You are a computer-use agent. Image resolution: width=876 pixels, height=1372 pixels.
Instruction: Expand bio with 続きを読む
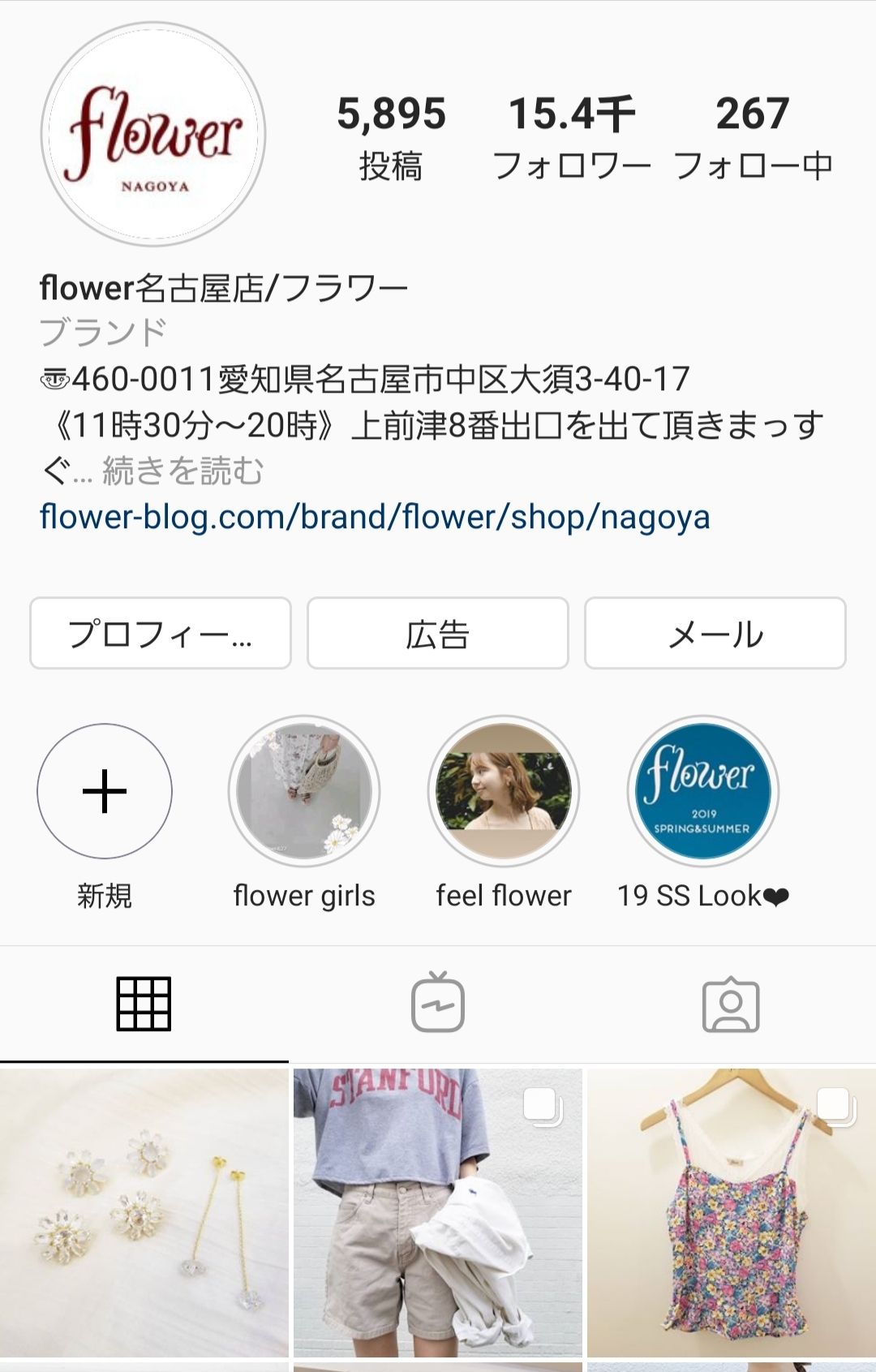tap(182, 471)
